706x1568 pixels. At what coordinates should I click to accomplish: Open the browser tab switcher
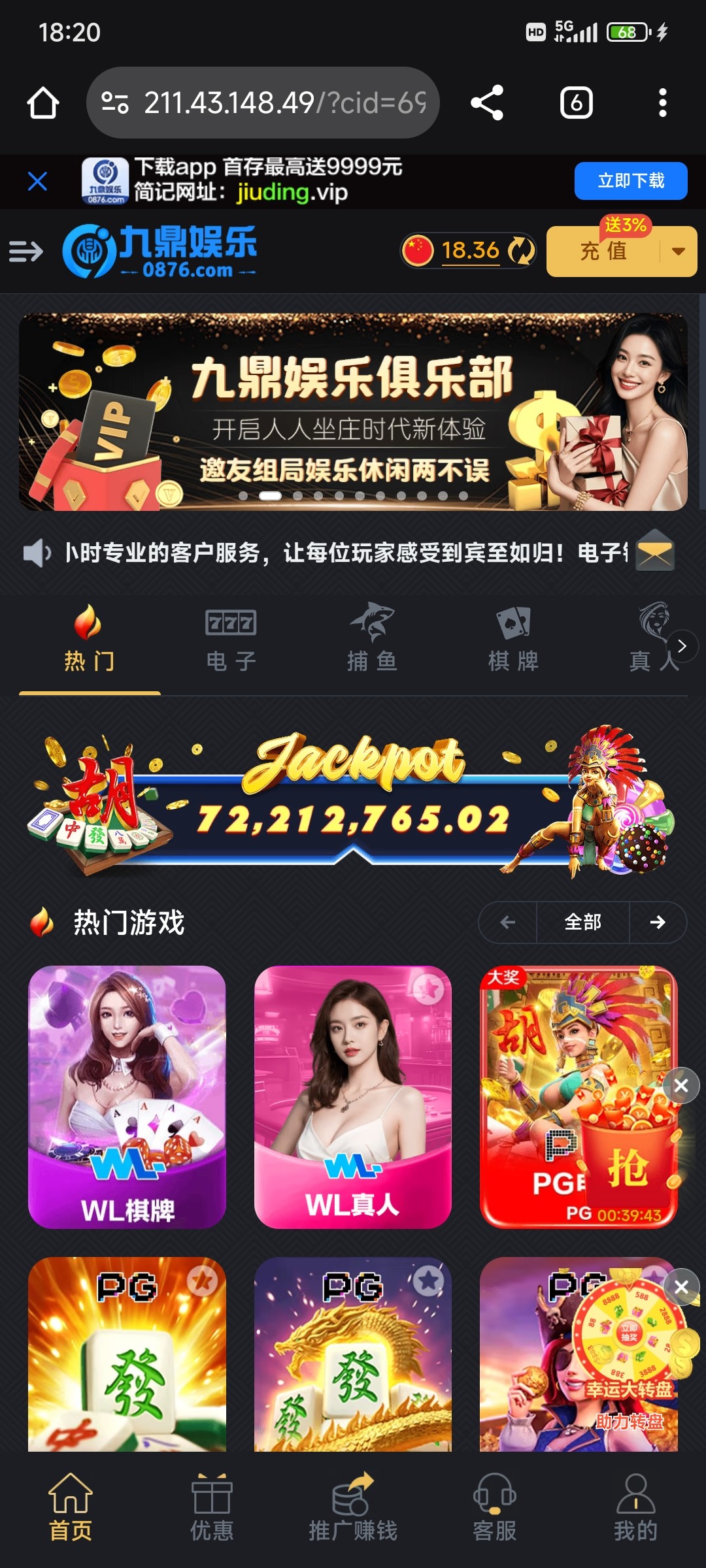click(576, 103)
